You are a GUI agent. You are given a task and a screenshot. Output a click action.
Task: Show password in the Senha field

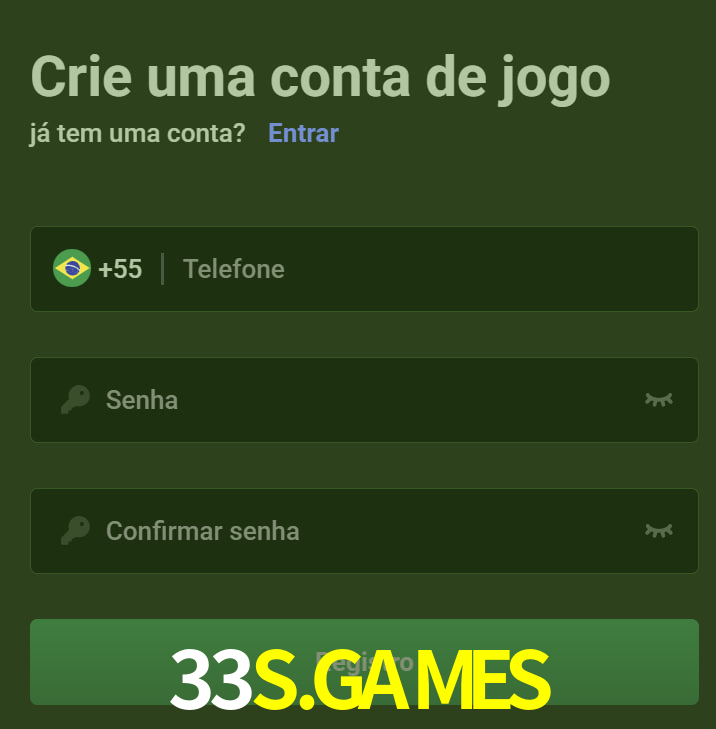coord(658,400)
